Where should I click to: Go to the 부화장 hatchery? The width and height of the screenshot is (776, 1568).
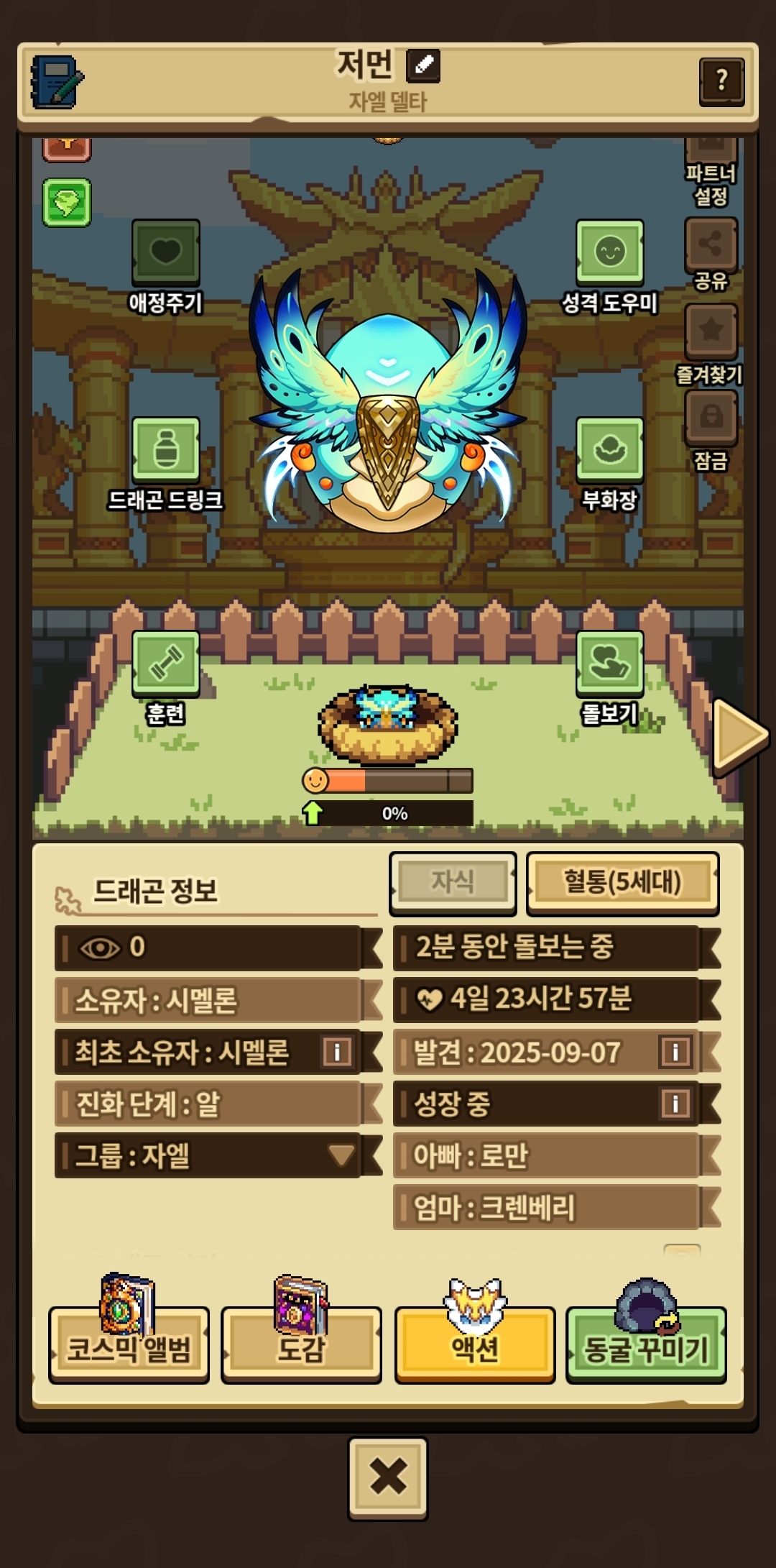pos(609,449)
